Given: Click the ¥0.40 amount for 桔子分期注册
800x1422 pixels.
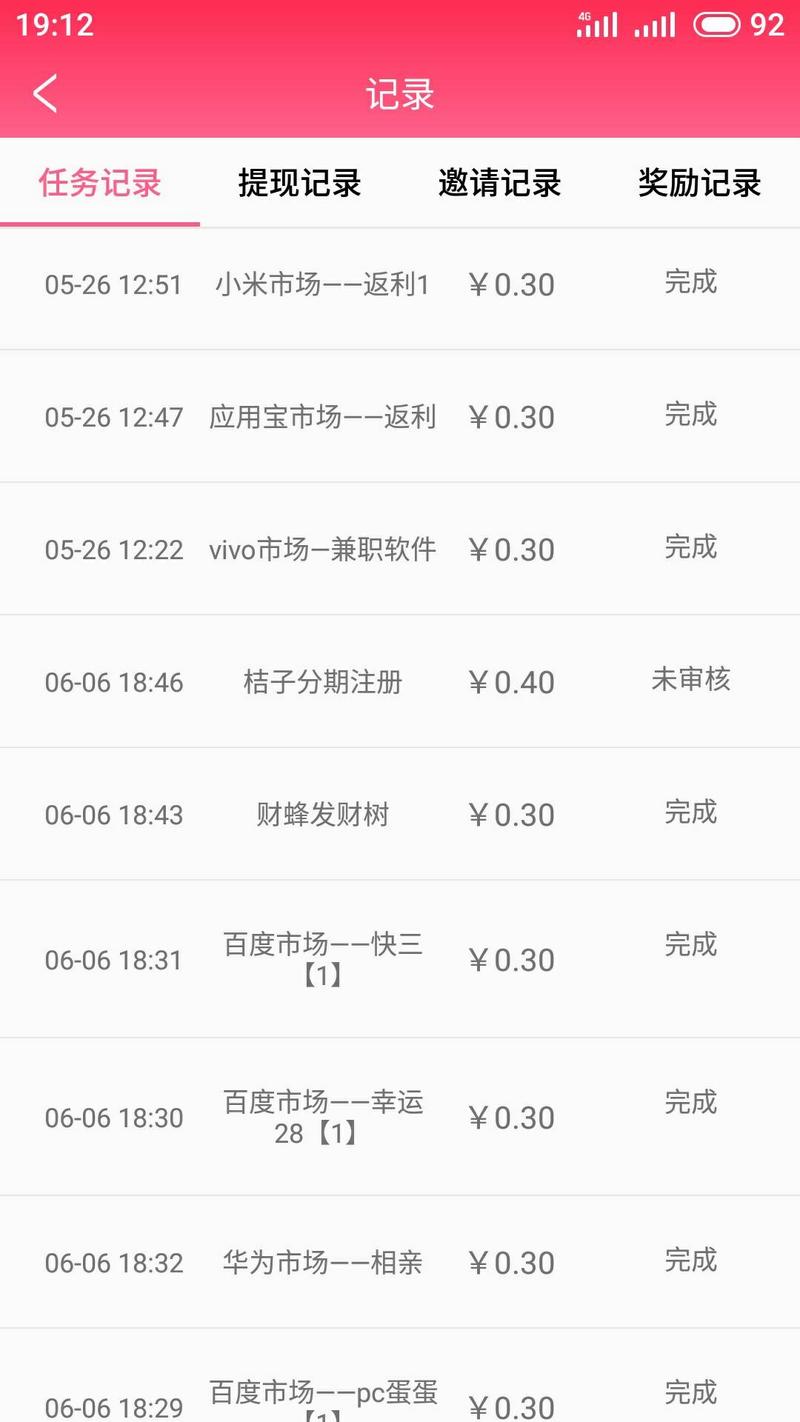Looking at the screenshot, I should 511,681.
